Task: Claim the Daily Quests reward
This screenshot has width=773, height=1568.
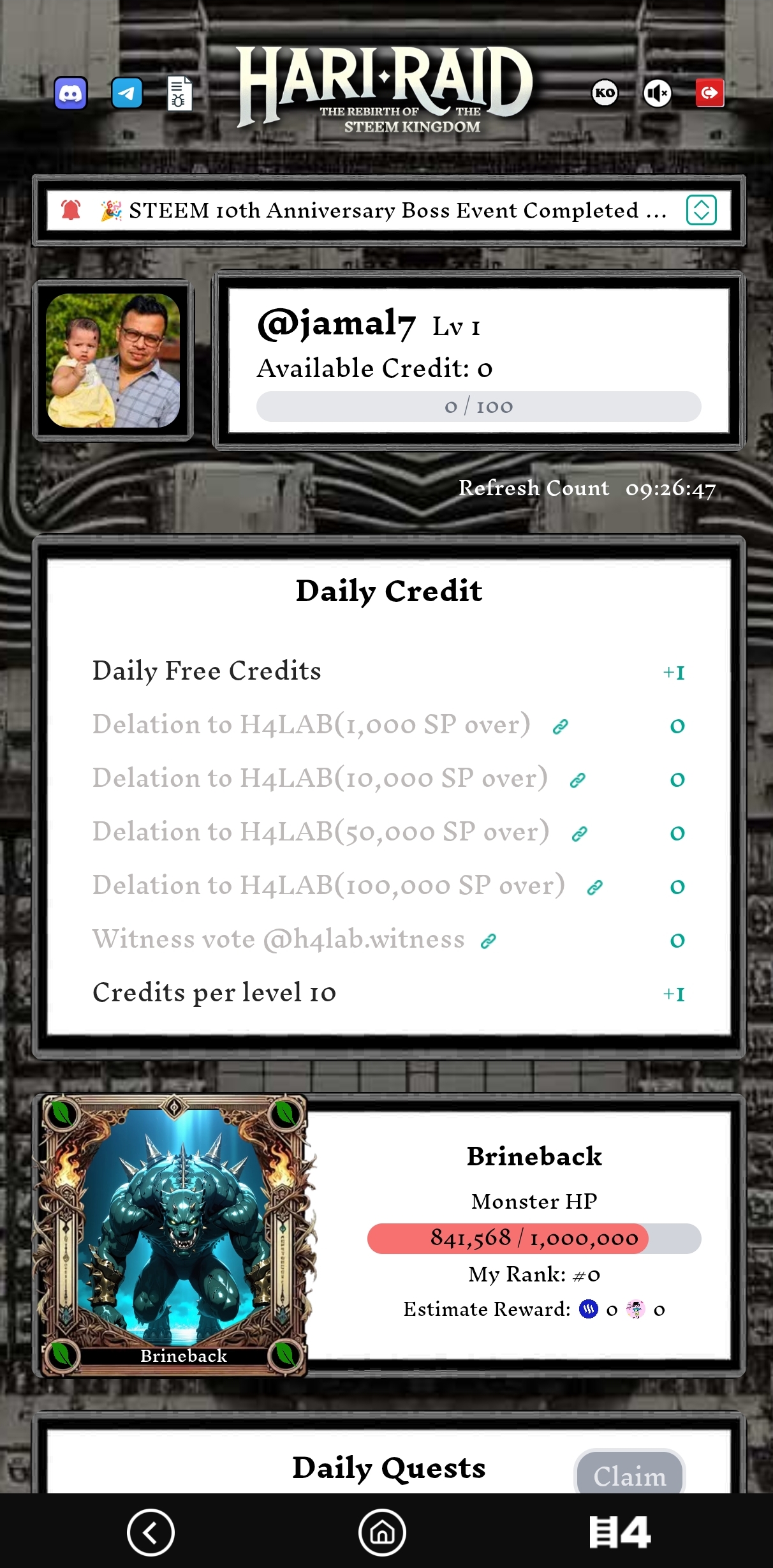Action: (x=629, y=1475)
